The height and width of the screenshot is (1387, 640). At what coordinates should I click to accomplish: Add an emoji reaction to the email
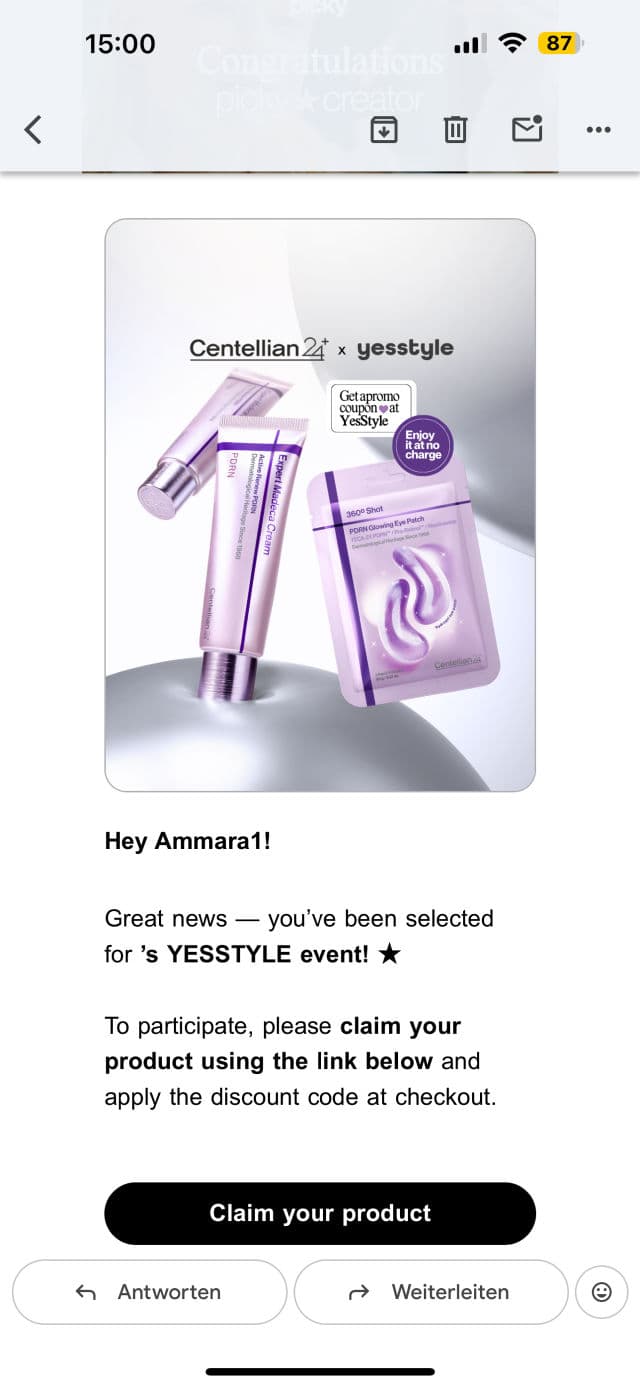pyautogui.click(x=602, y=1292)
